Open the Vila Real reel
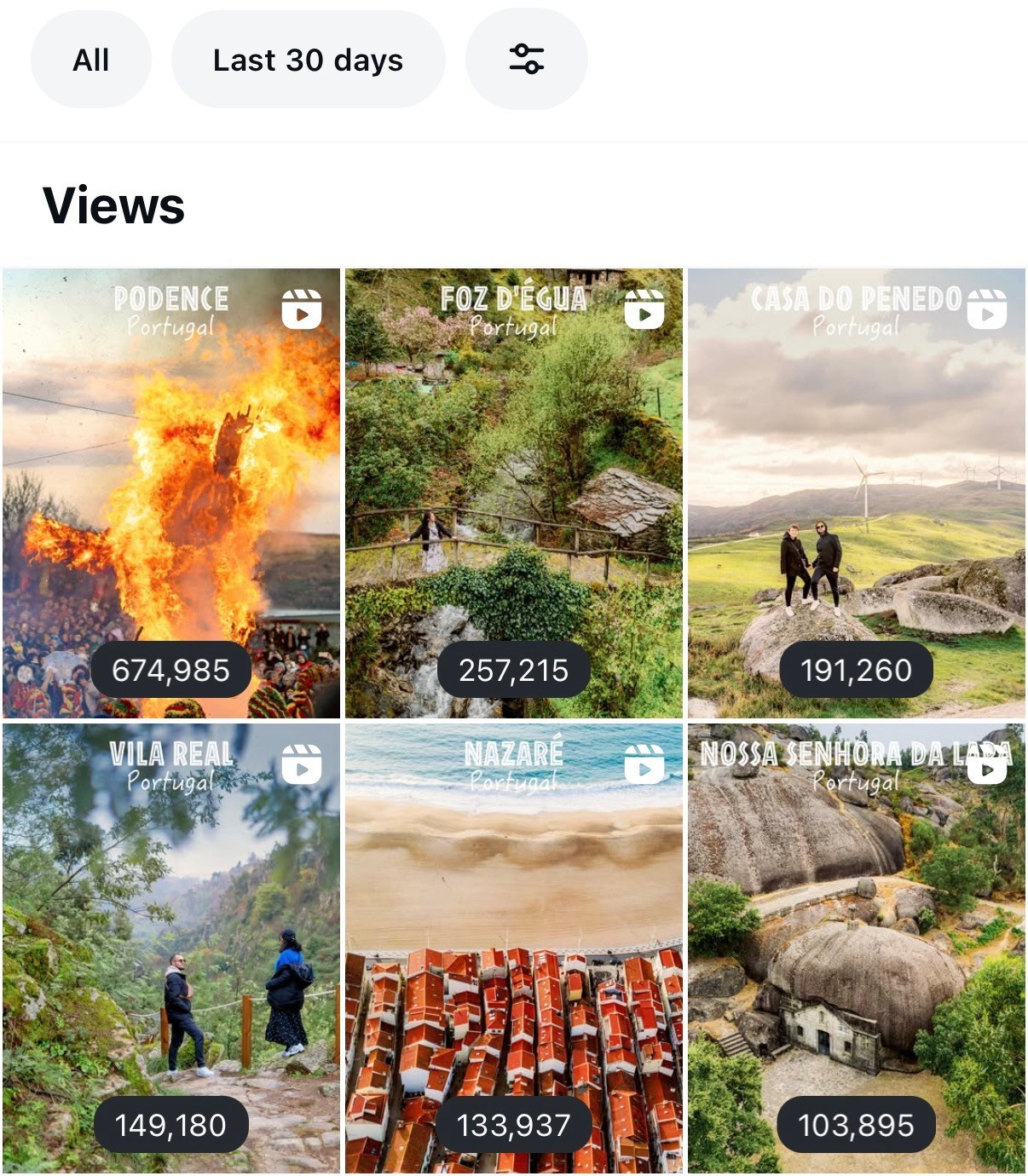1028x1176 pixels. pos(171,948)
